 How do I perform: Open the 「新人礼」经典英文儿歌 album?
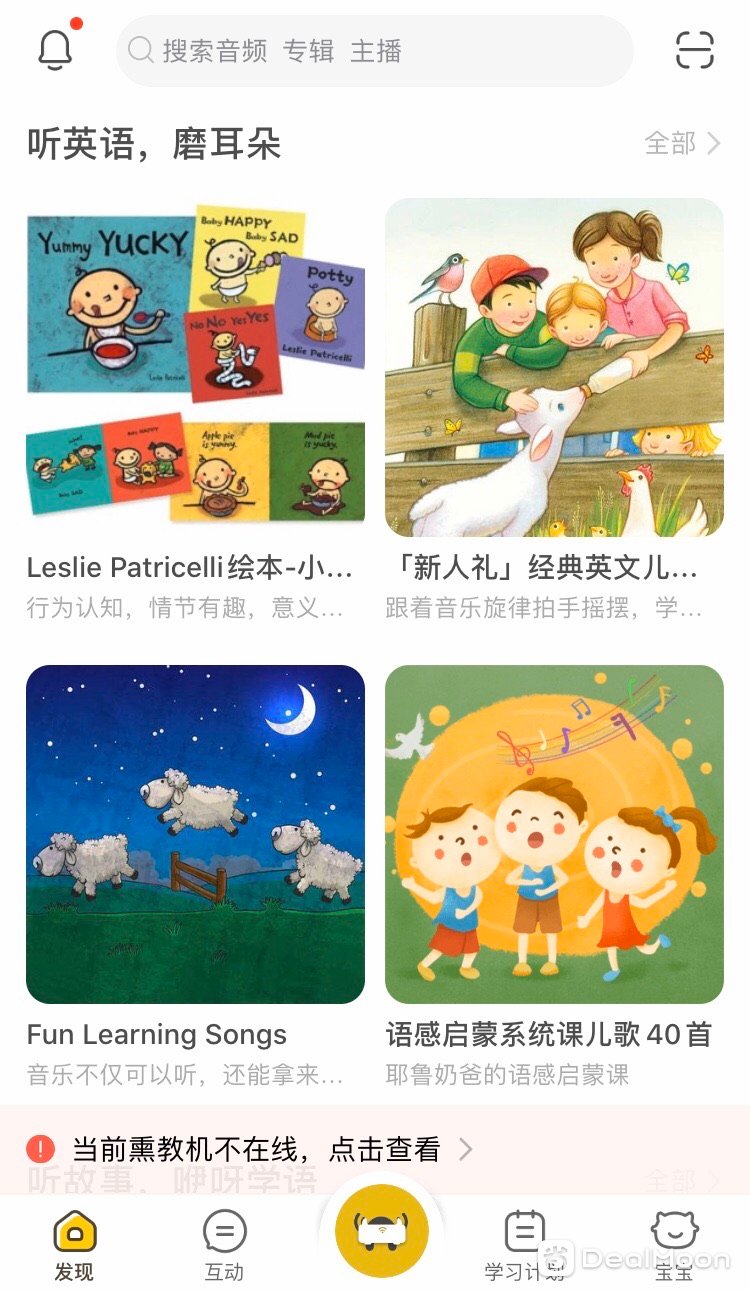pos(554,367)
